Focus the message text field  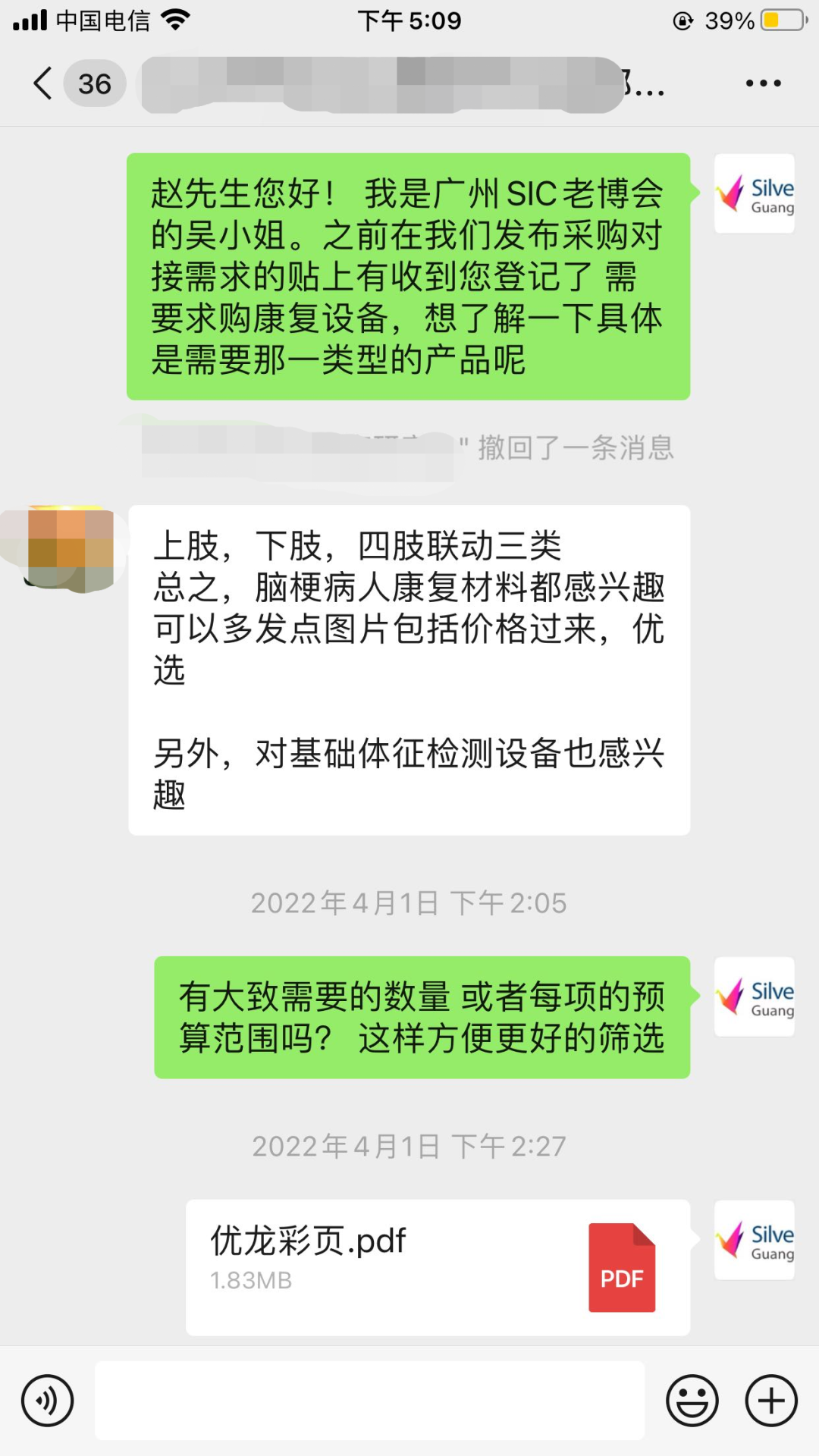point(369,1401)
